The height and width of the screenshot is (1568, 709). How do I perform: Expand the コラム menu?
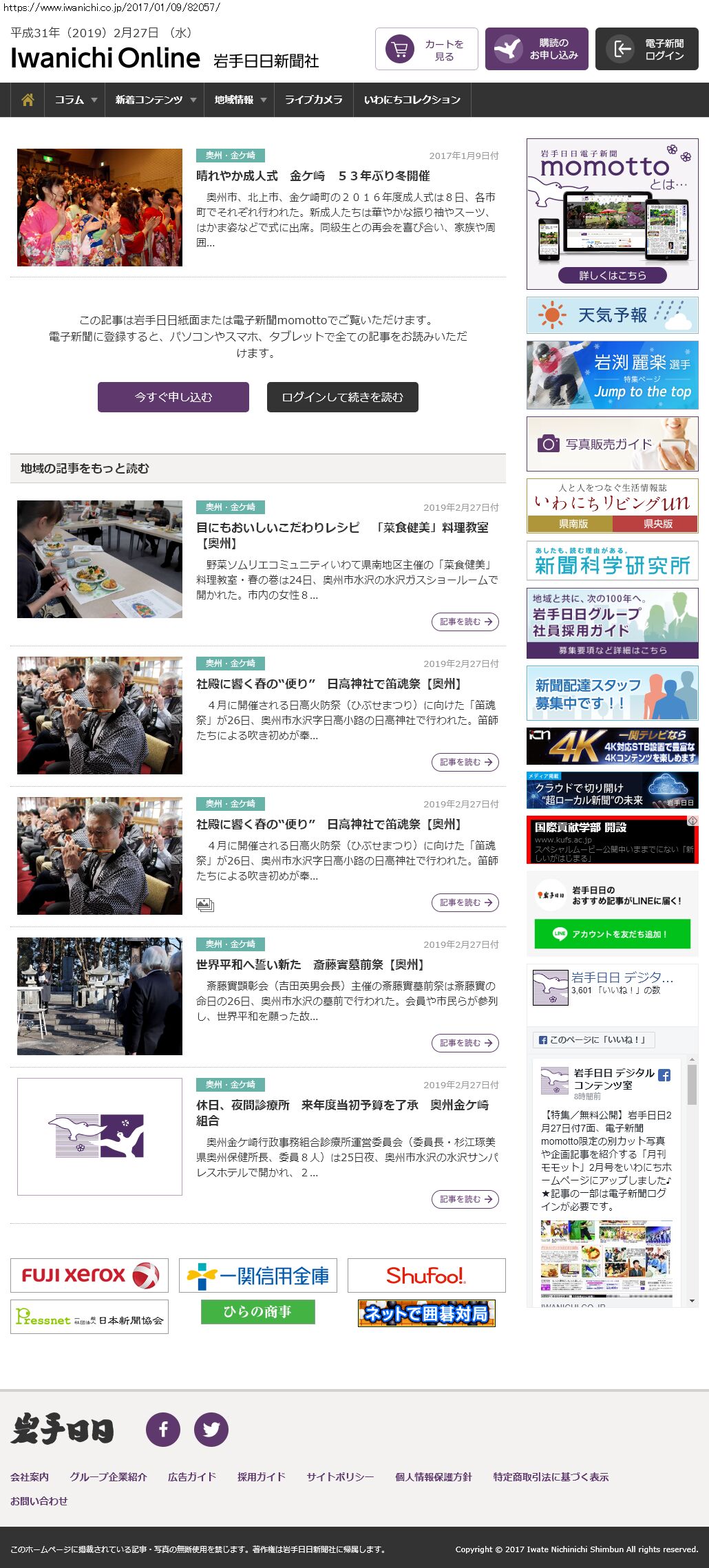tap(75, 100)
